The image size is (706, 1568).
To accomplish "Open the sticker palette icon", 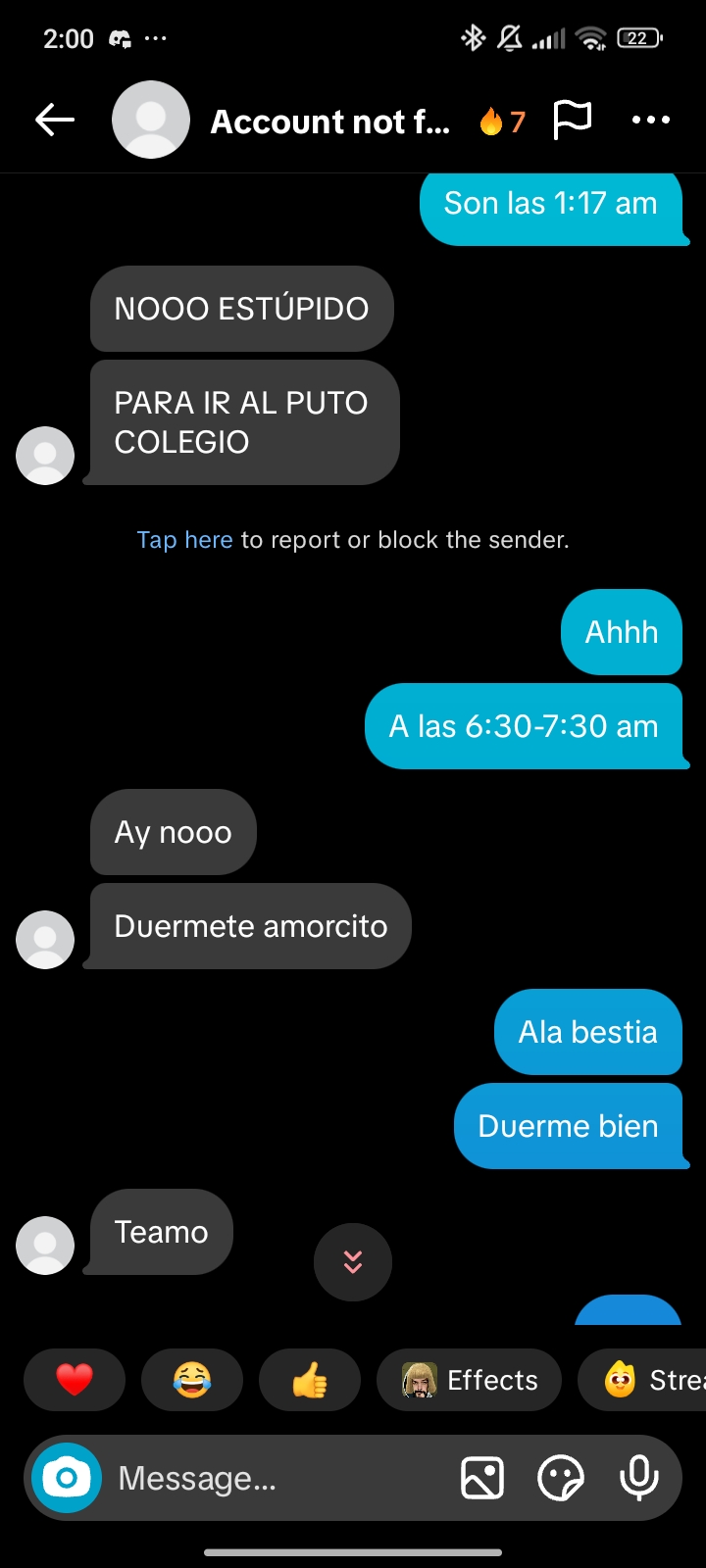I will 561,1478.
